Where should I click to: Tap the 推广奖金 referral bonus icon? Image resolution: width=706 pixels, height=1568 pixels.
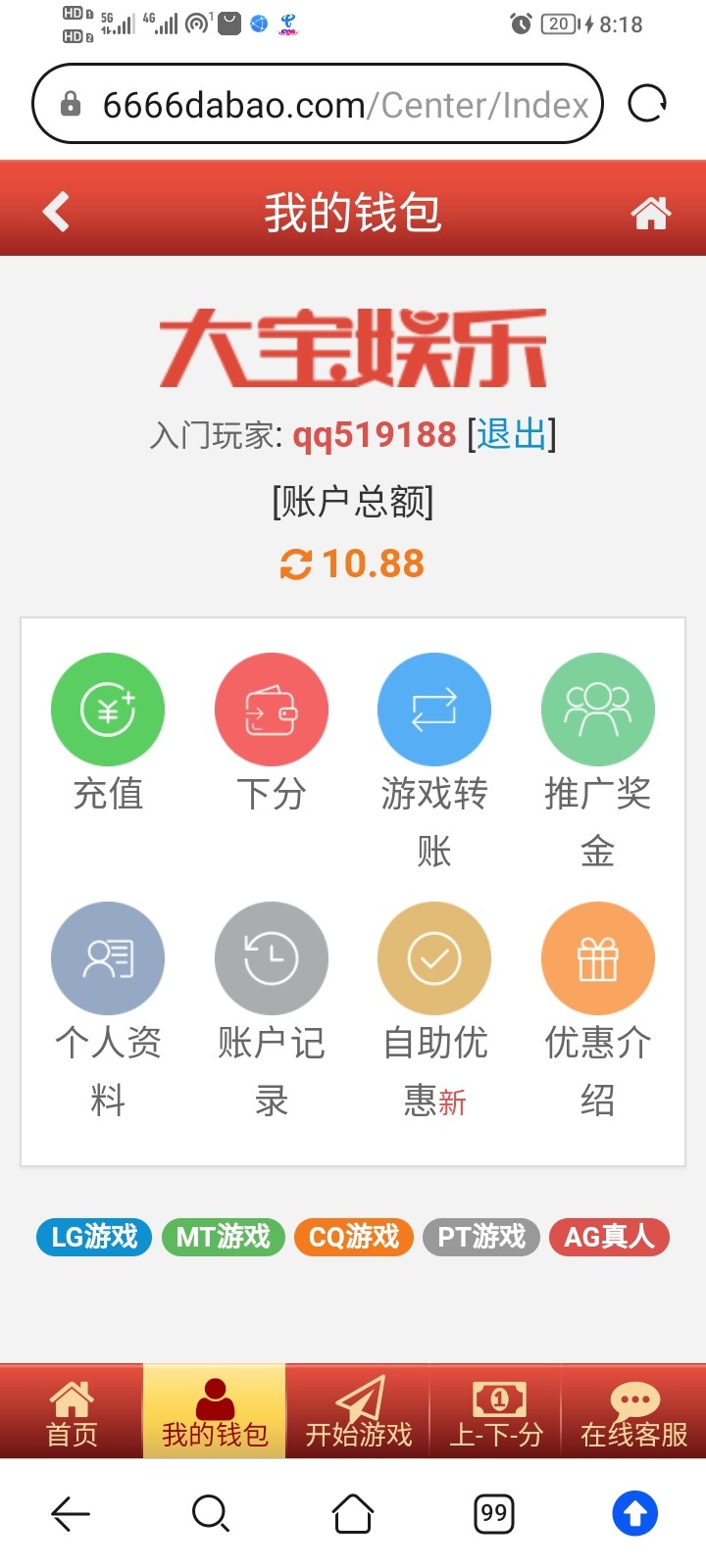(x=598, y=709)
